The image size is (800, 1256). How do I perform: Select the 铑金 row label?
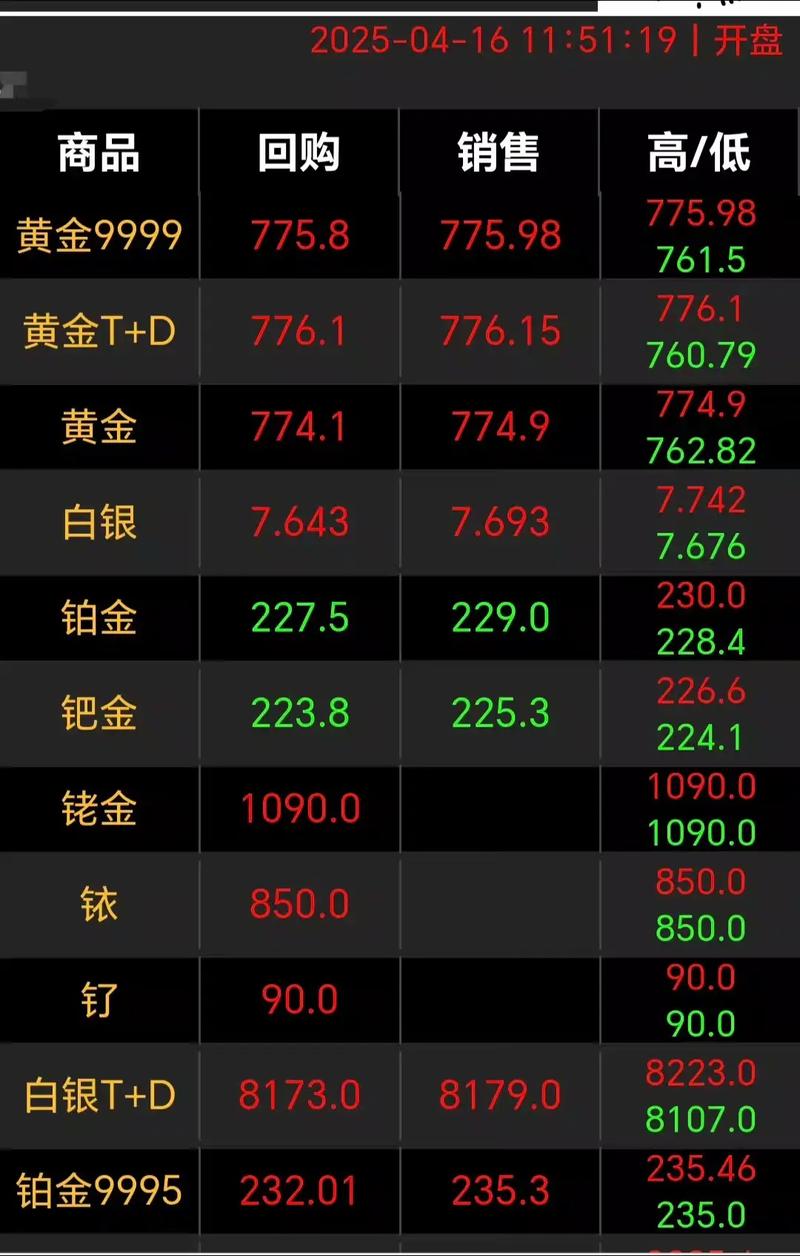pyautogui.click(x=97, y=810)
